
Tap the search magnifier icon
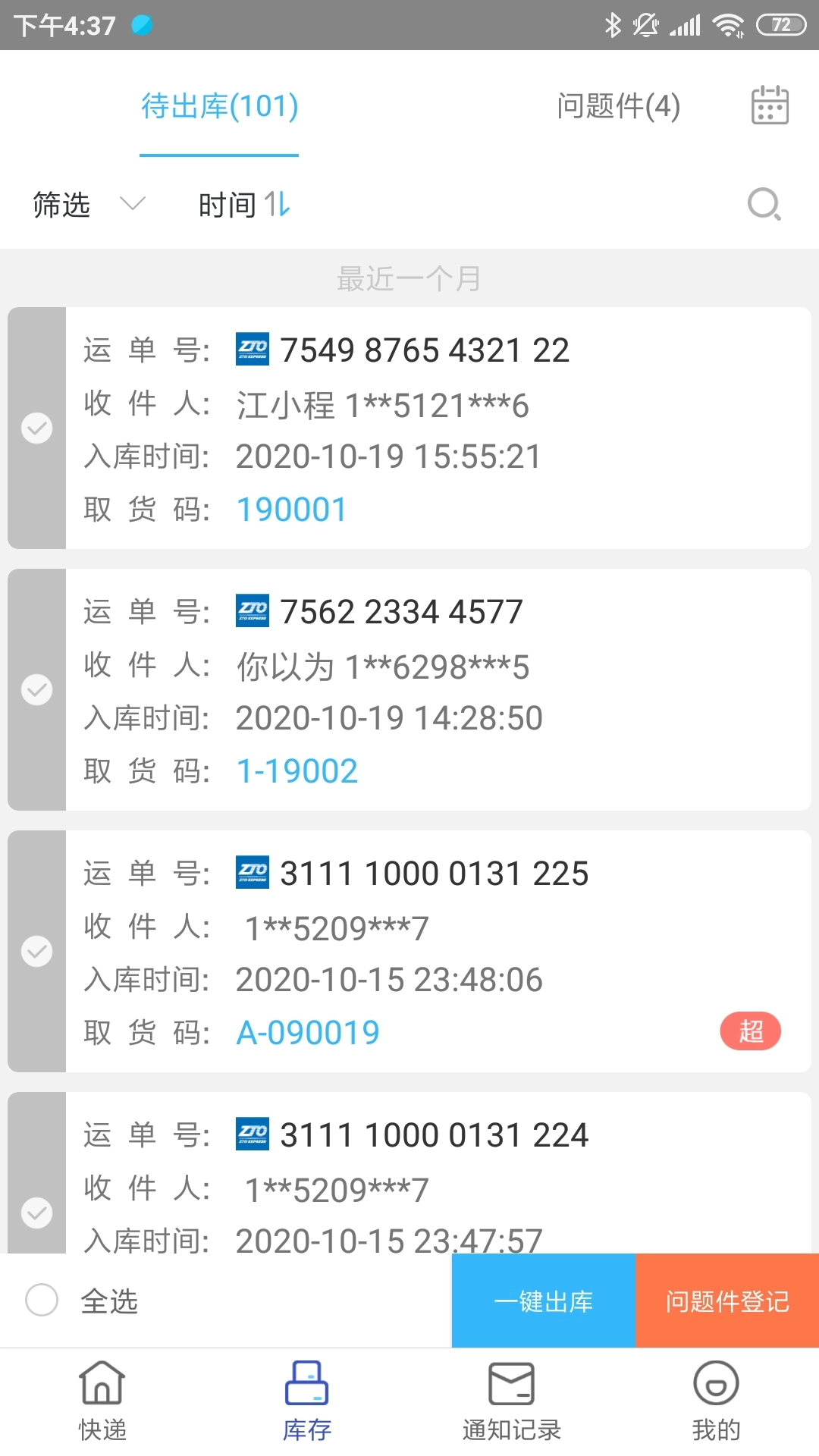pyautogui.click(x=764, y=204)
